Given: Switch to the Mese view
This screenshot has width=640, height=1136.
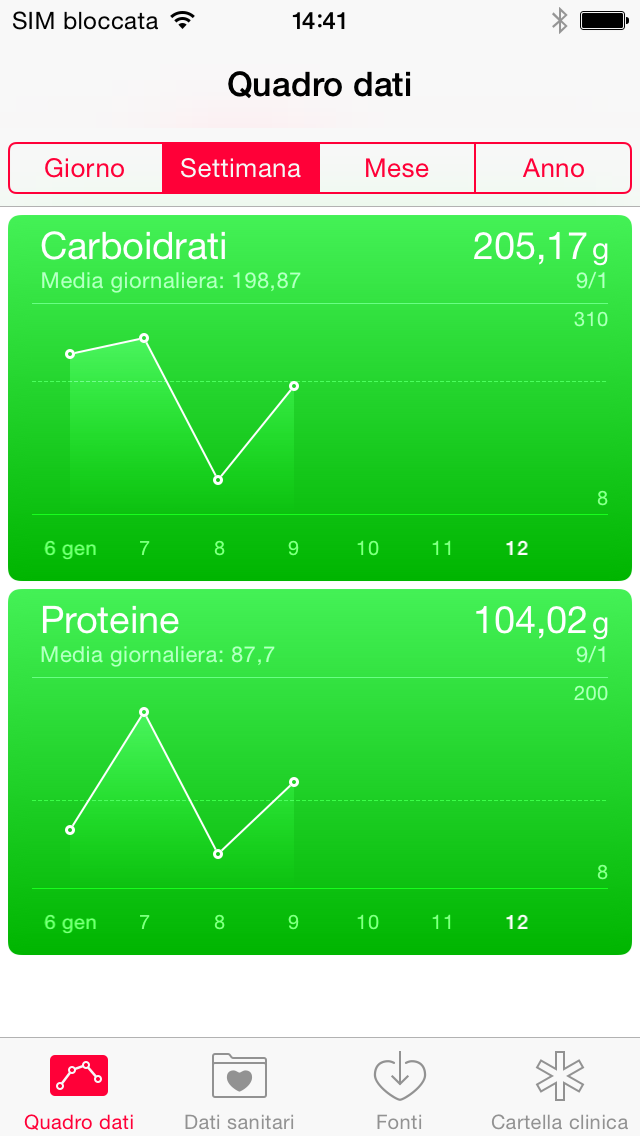Looking at the screenshot, I should point(396,168).
